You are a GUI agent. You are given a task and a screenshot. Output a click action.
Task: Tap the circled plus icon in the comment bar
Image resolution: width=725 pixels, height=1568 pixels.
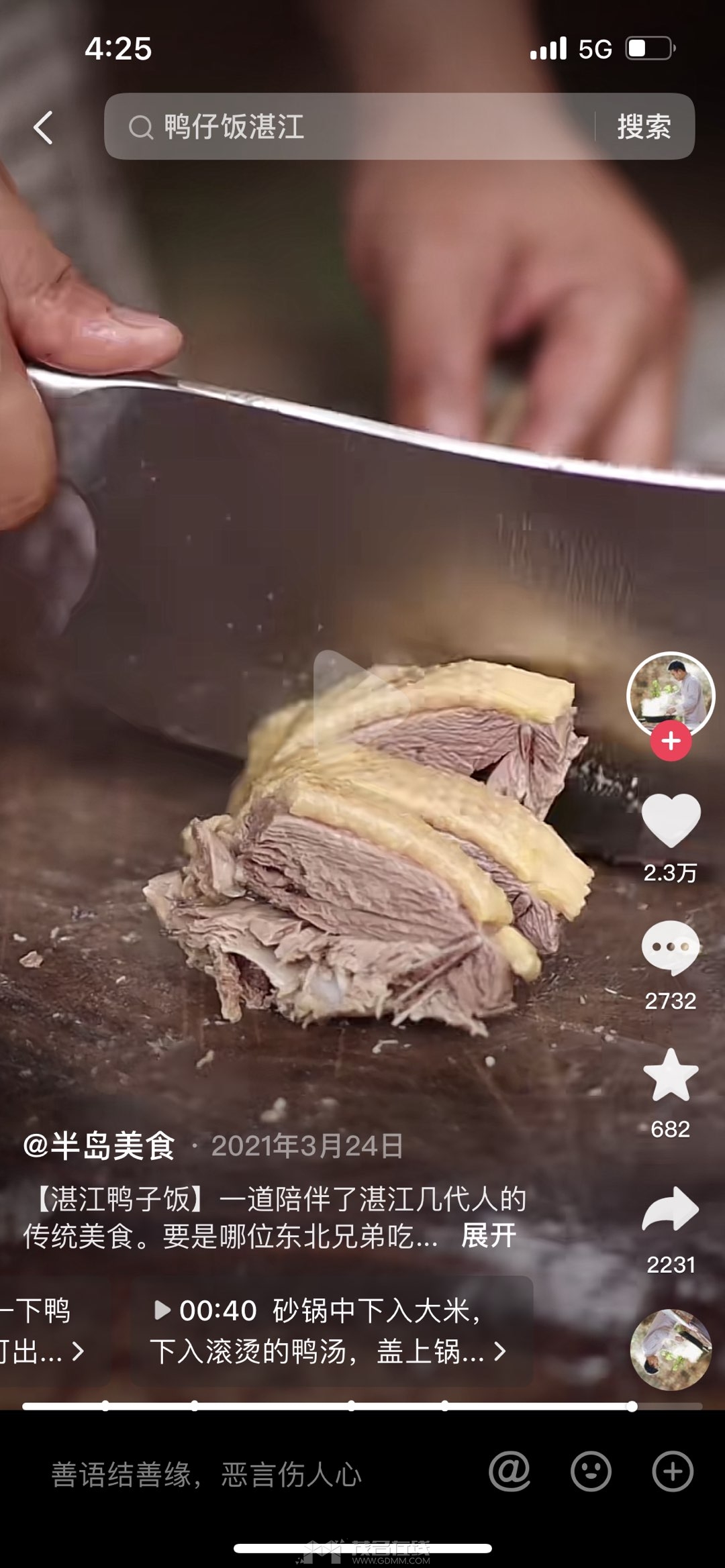673,1471
